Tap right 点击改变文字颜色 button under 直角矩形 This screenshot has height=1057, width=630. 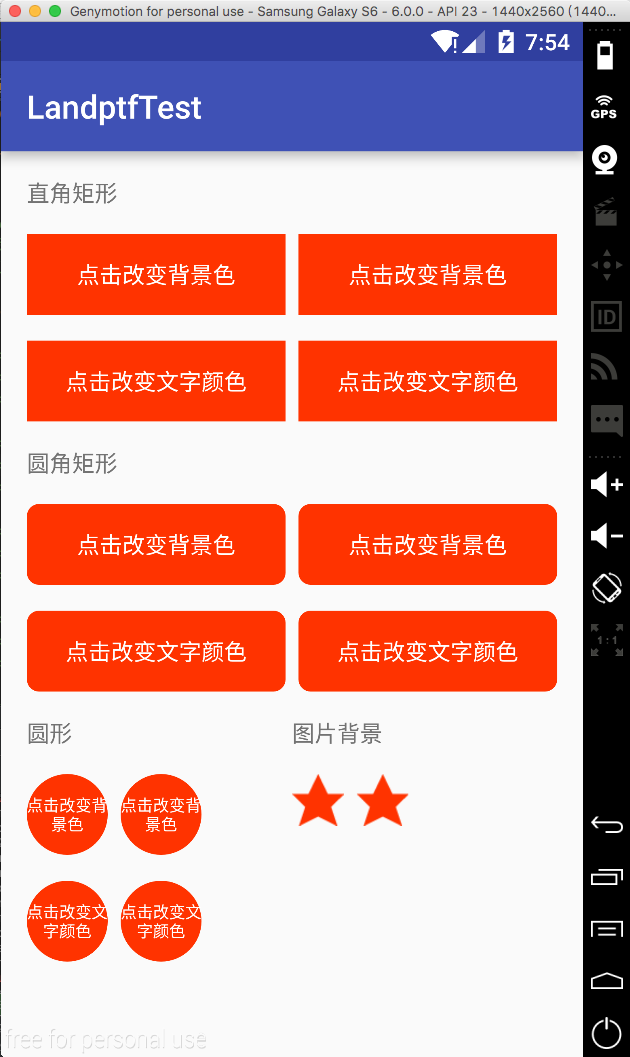428,381
